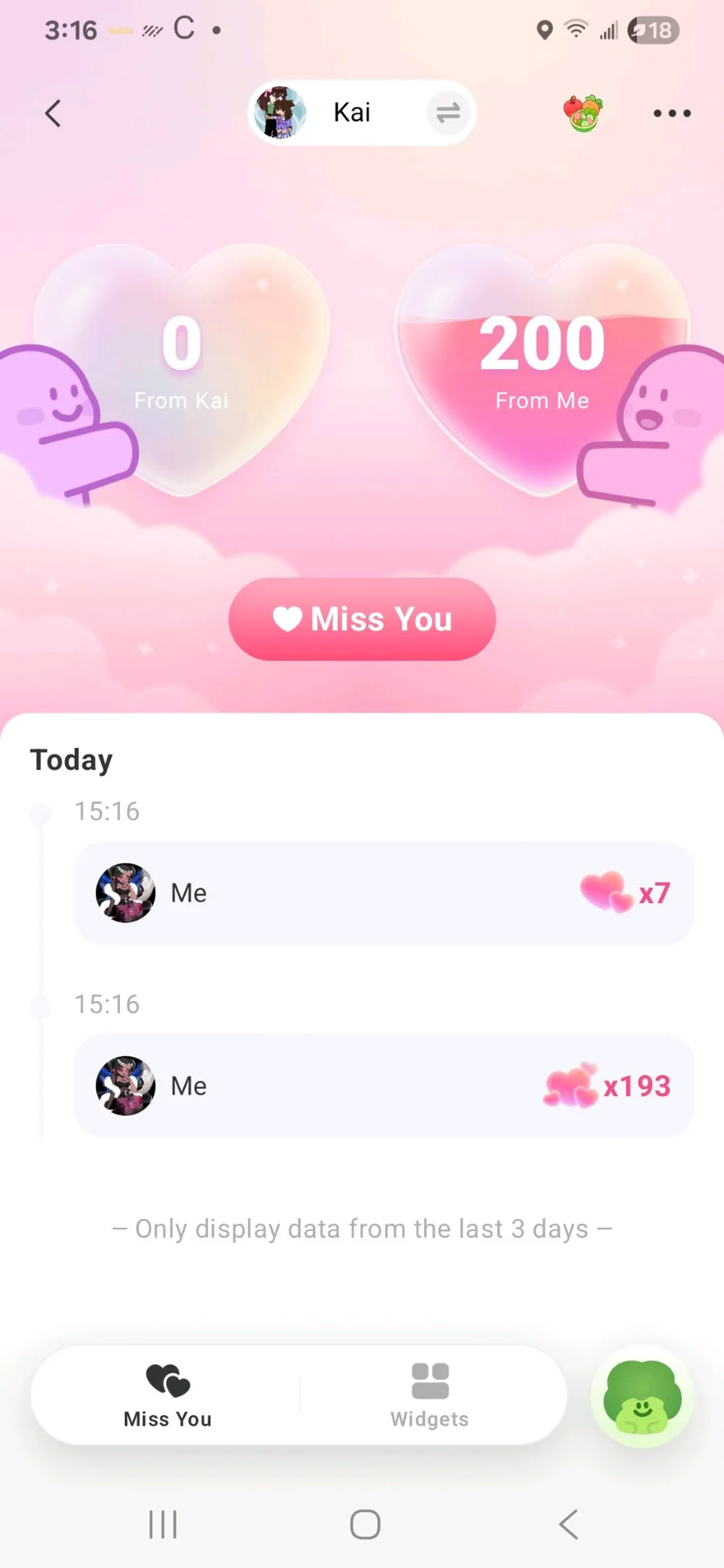The image size is (724, 1568).
Task: Open the Me entry with x193 hearts
Action: pyautogui.click(x=384, y=1086)
